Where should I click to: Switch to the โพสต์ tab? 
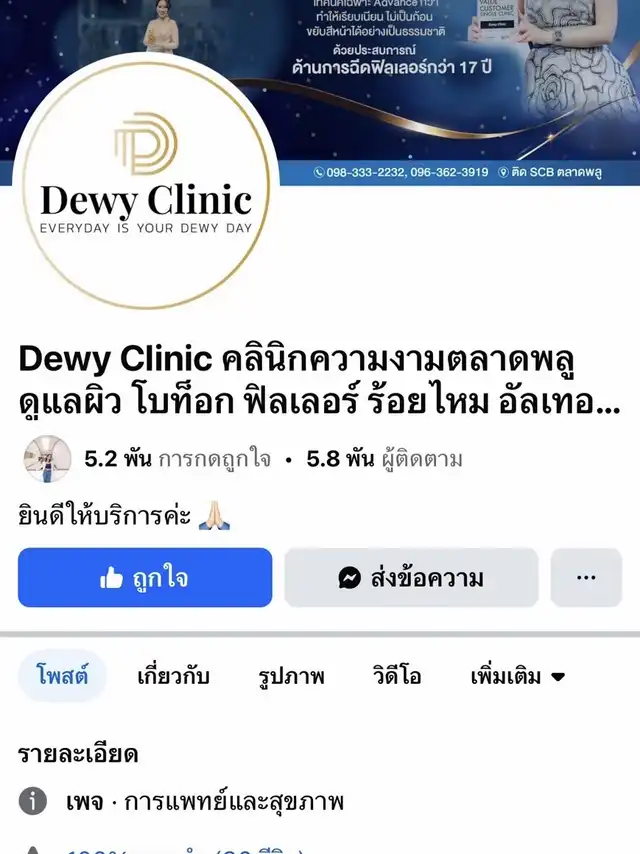62,676
